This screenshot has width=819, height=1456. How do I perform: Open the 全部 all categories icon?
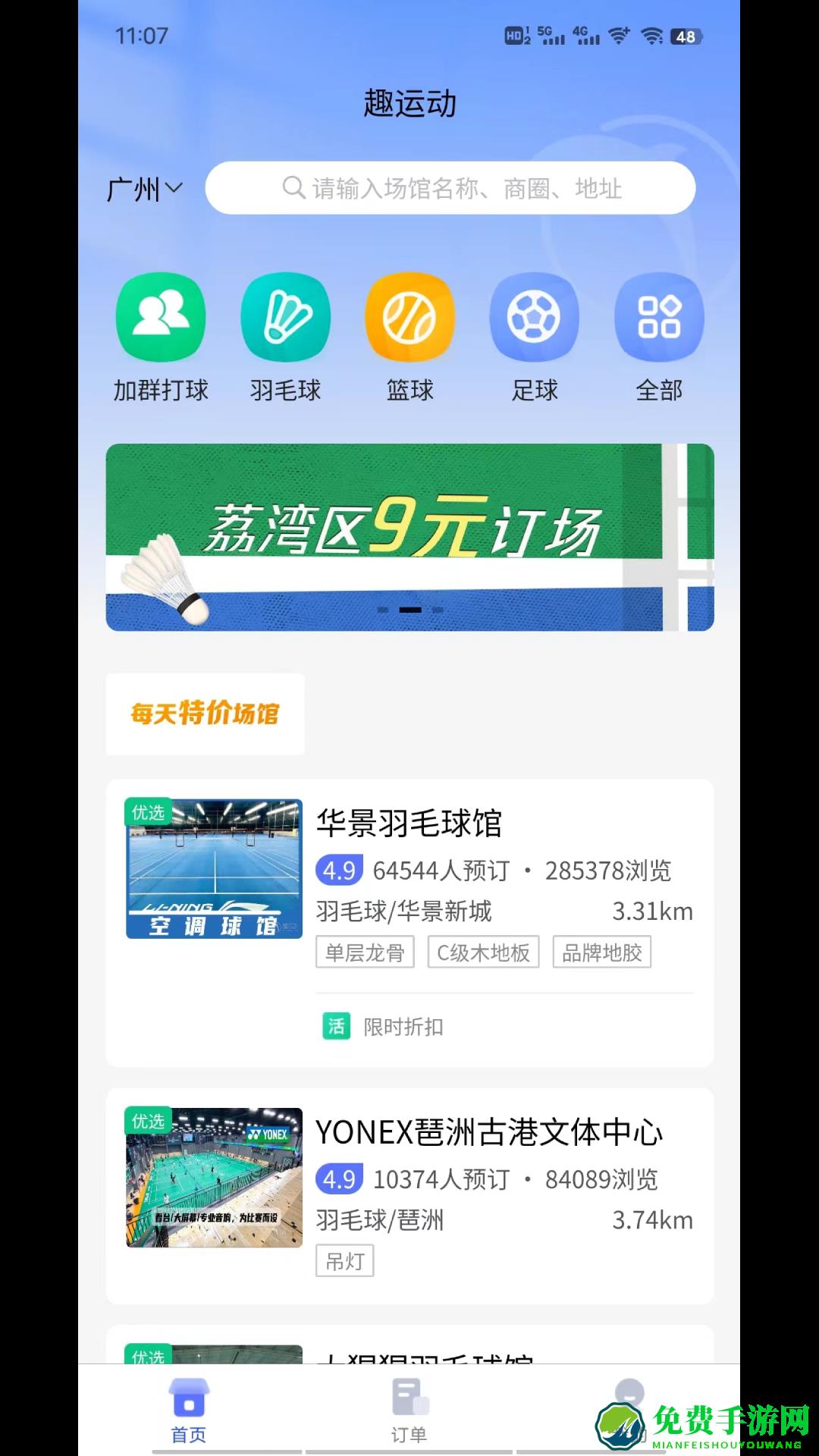click(659, 318)
